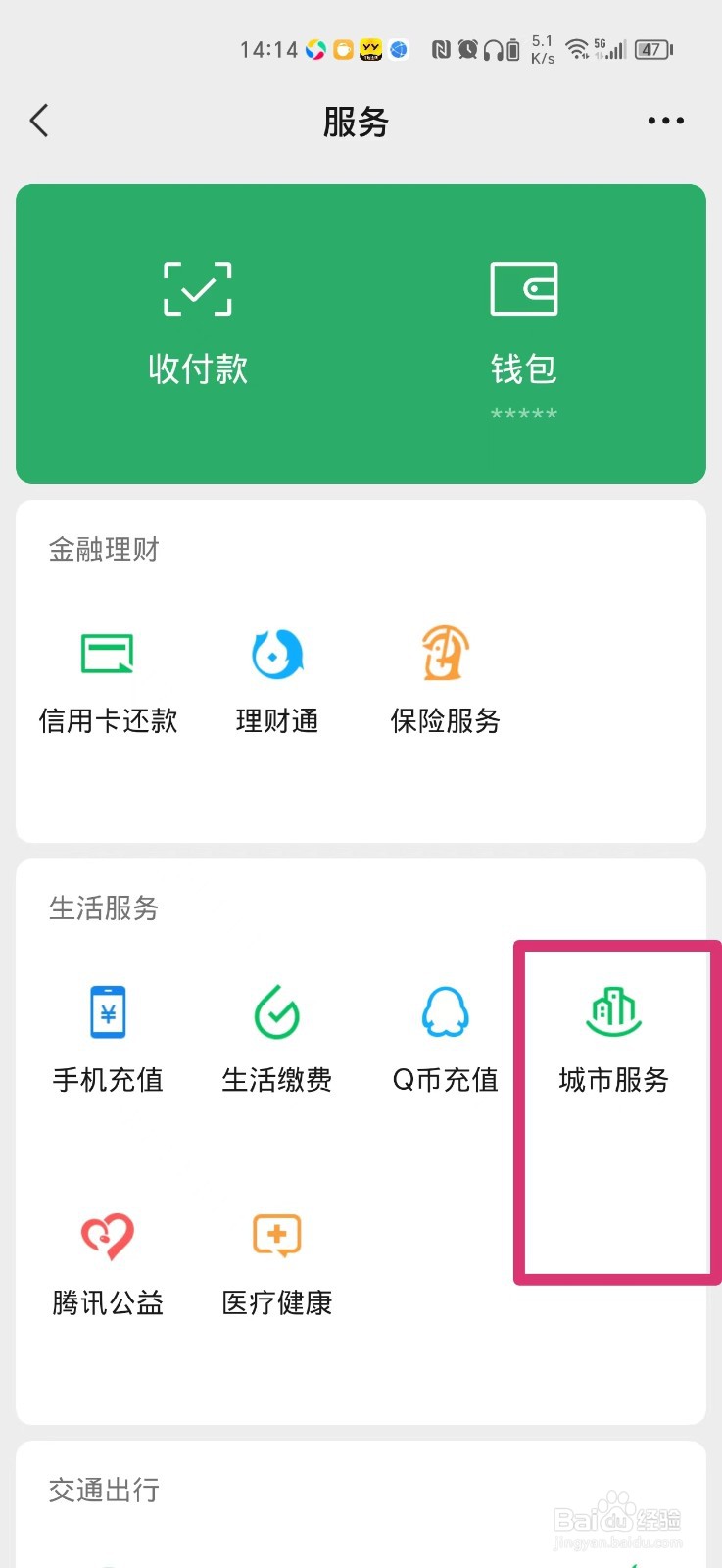
Task: Open 保险服务 insurance services
Action: (446, 683)
